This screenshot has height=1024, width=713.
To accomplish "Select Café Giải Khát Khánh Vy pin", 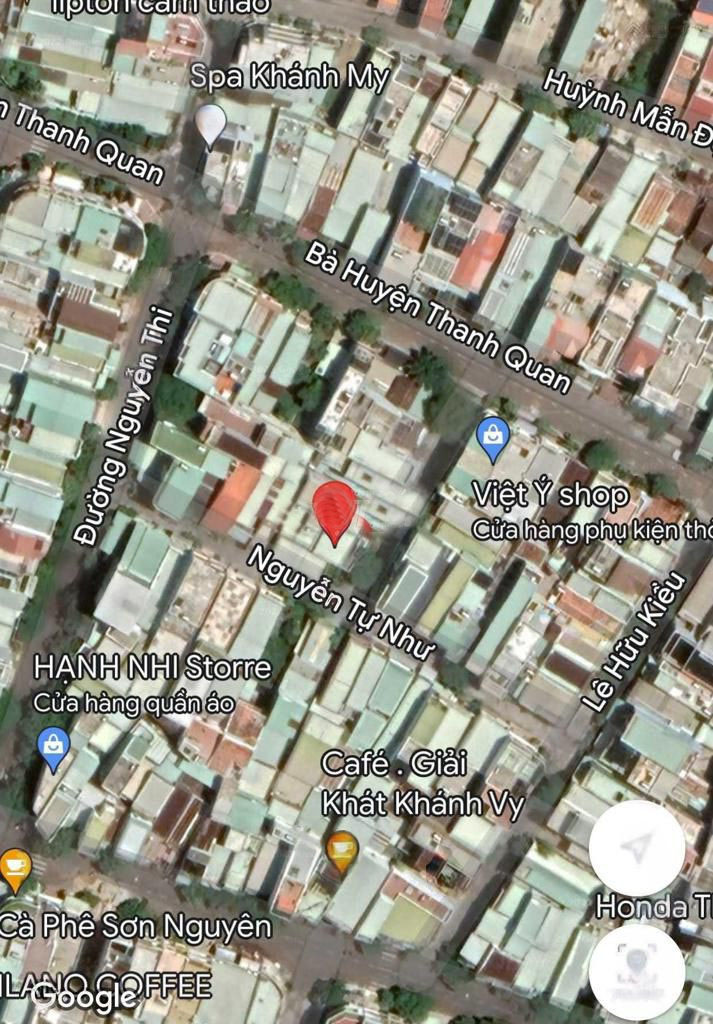I will 342,851.
